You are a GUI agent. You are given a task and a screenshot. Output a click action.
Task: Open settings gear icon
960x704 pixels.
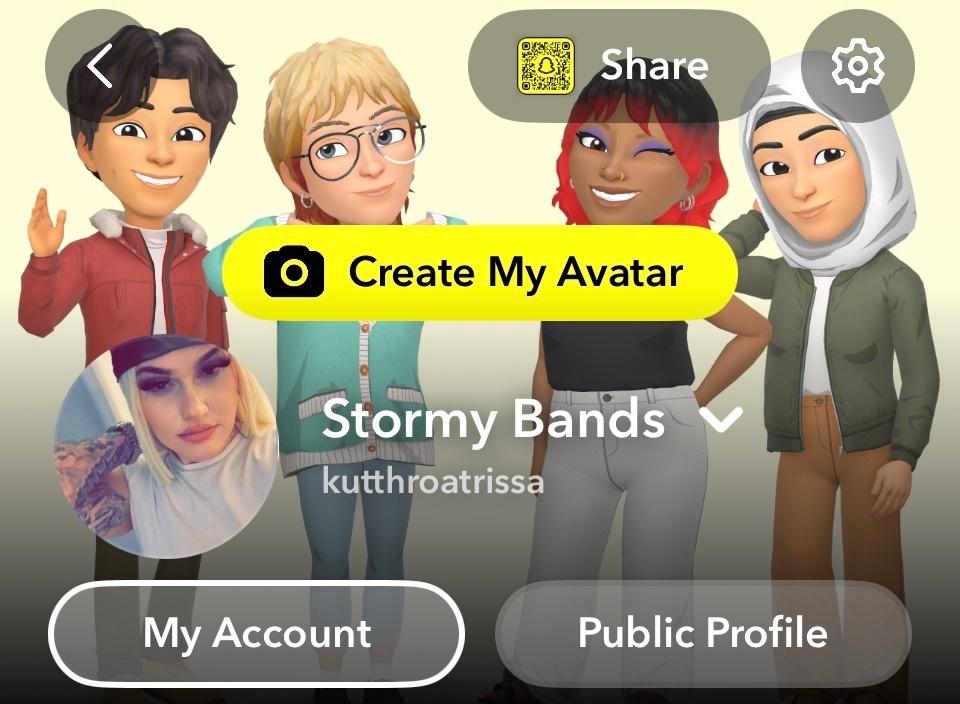tap(858, 66)
